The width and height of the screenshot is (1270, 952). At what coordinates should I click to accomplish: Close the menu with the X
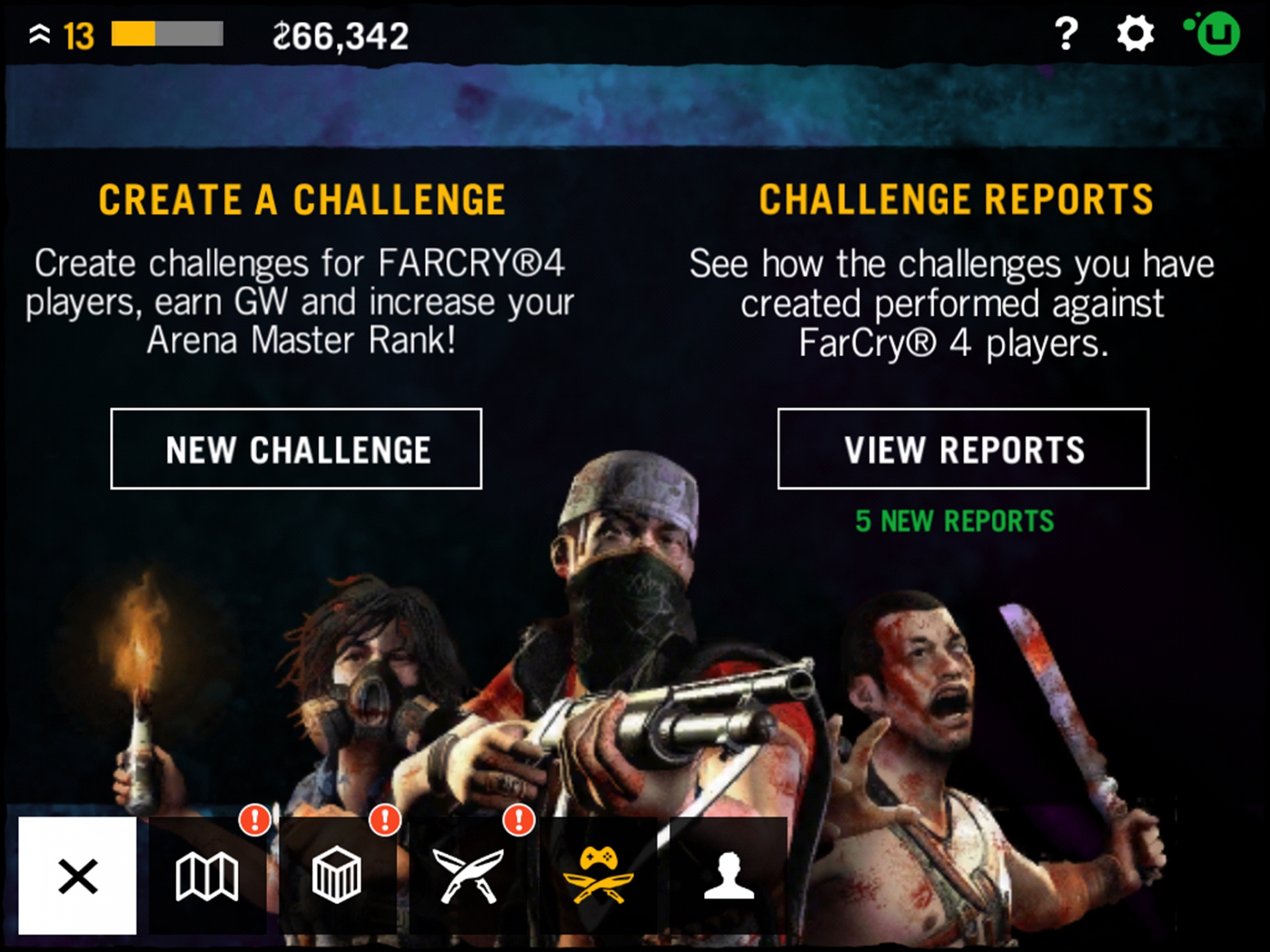pyautogui.click(x=77, y=876)
